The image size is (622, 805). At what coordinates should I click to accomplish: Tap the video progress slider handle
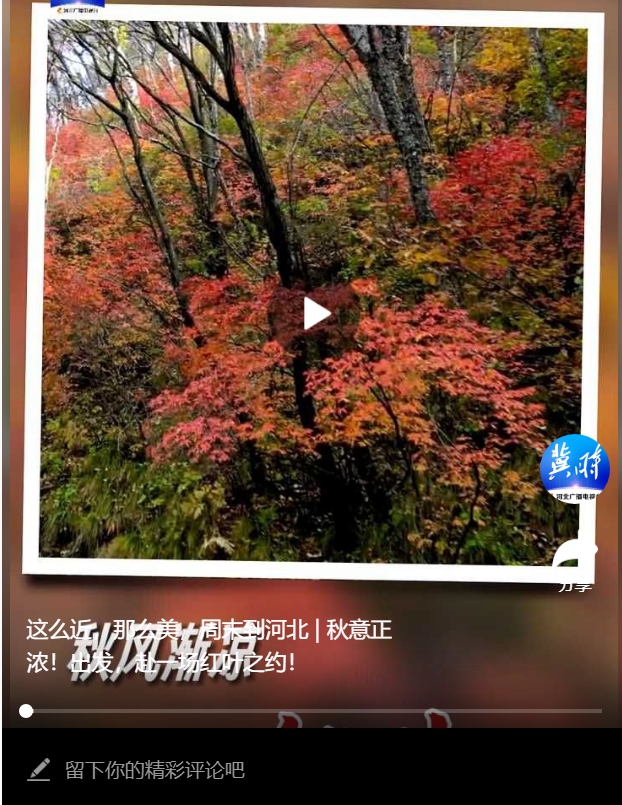(26, 711)
